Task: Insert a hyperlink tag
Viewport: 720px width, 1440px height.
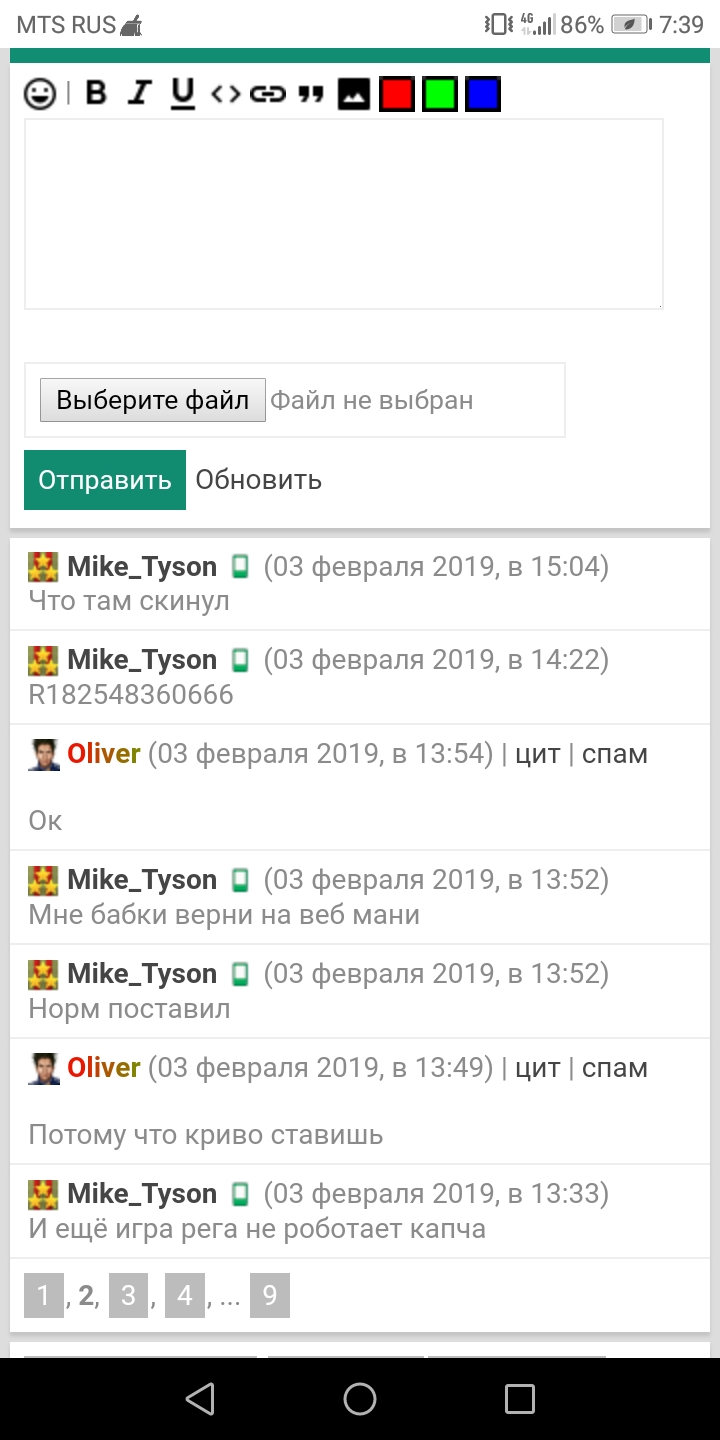Action: point(268,94)
